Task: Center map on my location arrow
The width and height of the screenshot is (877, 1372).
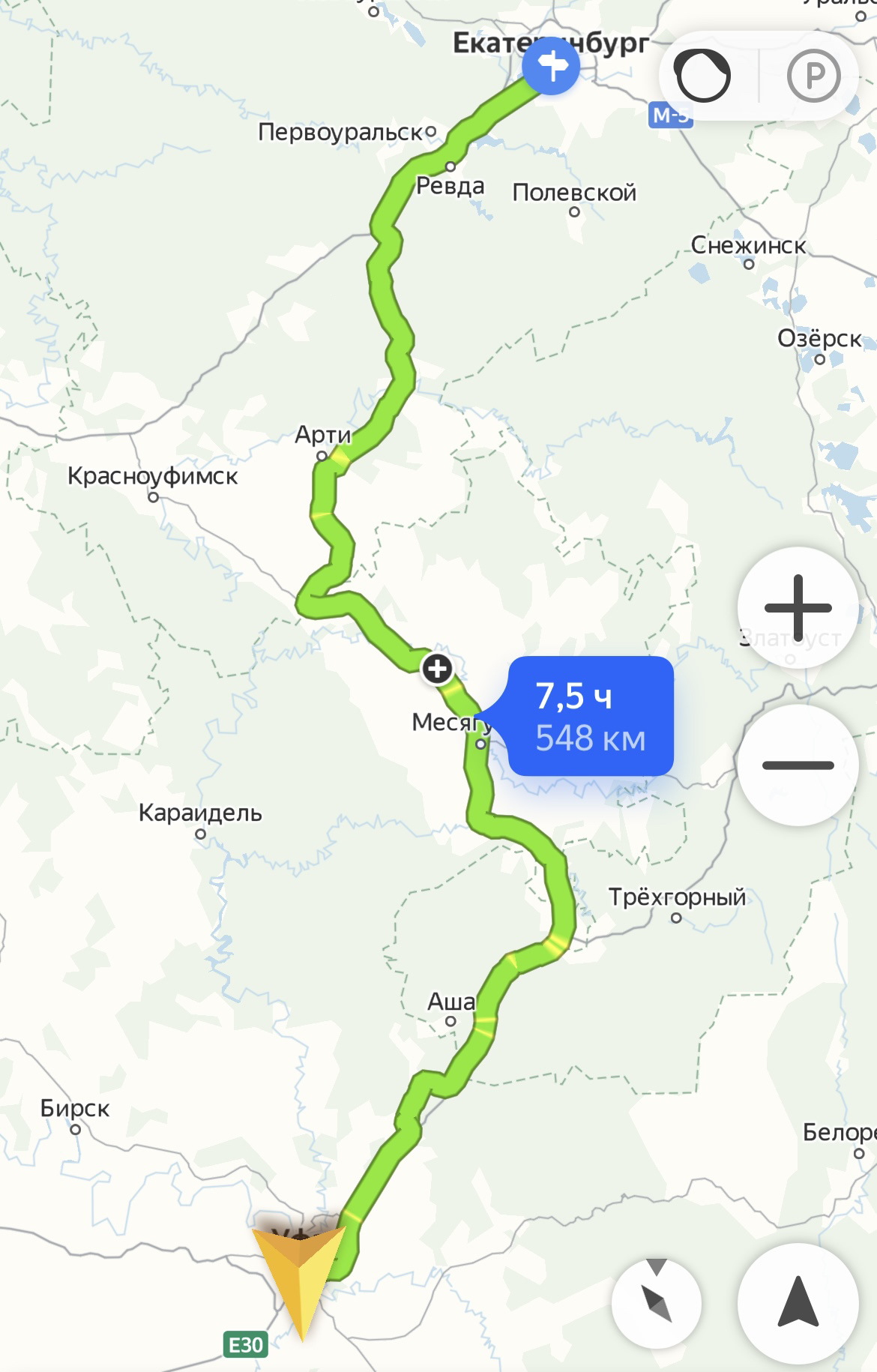Action: [798, 1303]
